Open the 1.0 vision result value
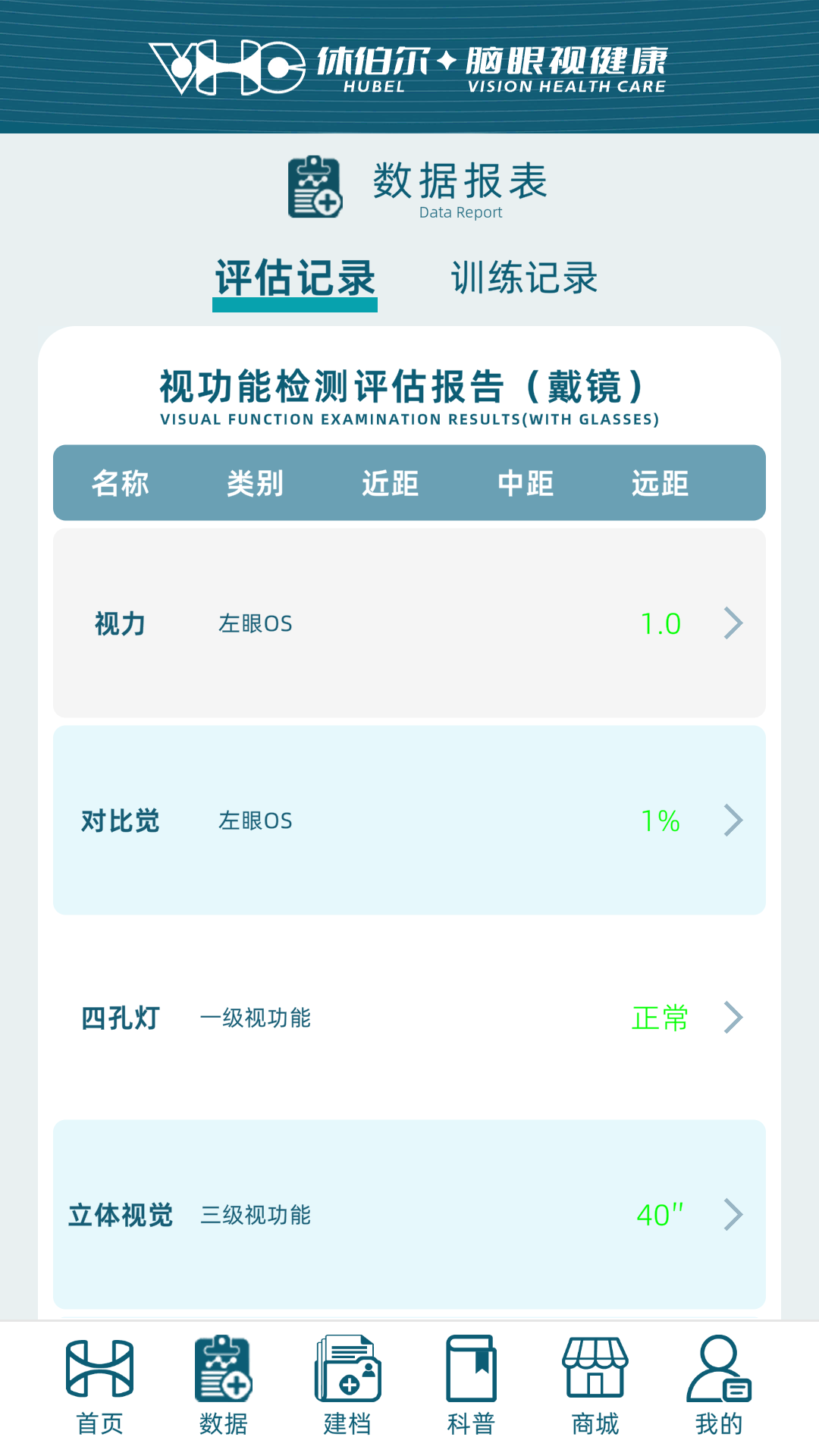Screen dimensions: 819x1456 click(x=660, y=623)
